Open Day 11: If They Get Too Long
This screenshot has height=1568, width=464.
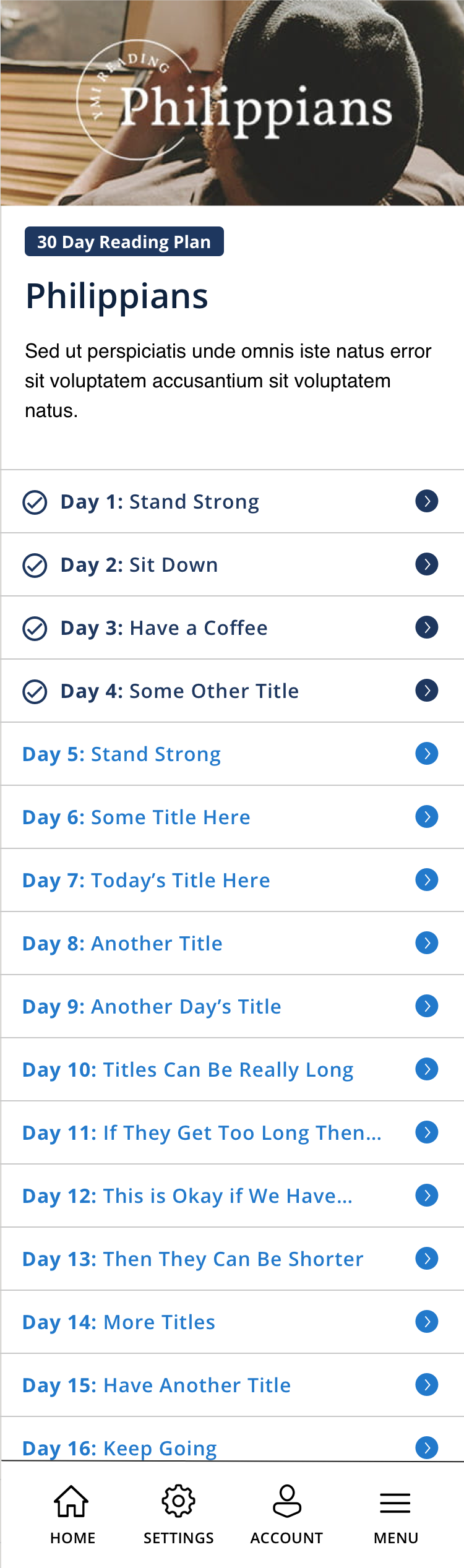(x=232, y=1132)
